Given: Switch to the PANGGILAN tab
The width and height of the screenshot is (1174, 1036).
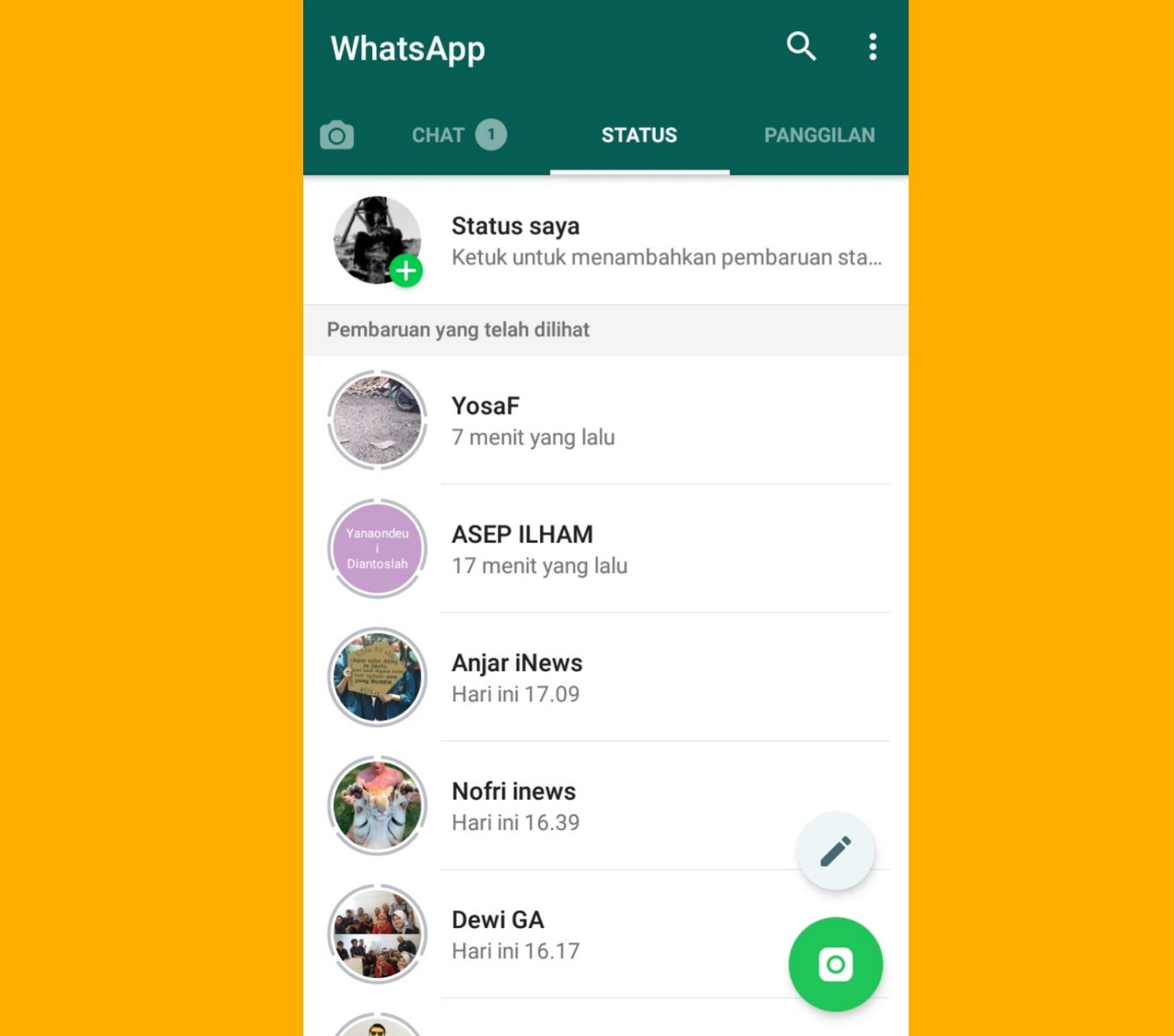Looking at the screenshot, I should click(x=819, y=135).
